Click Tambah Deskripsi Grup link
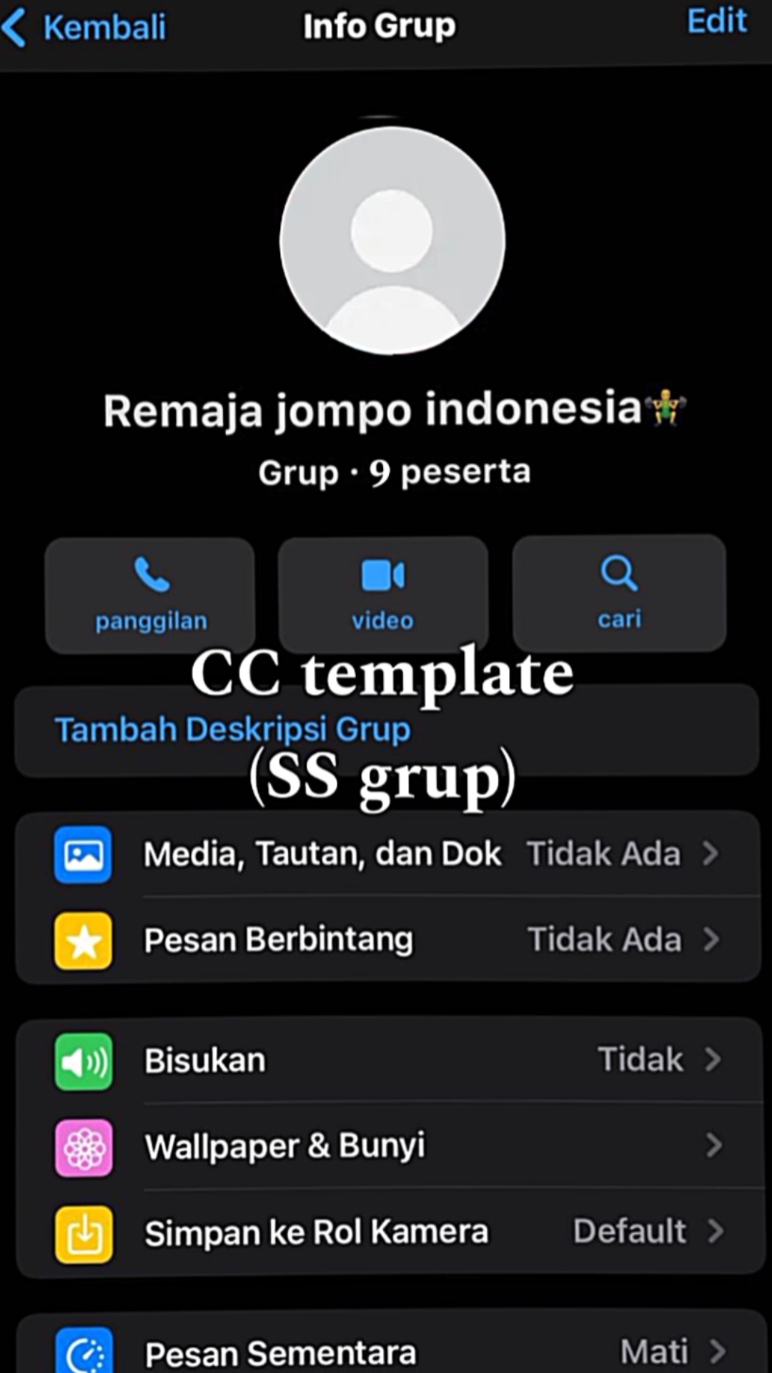The image size is (772, 1373). point(232,729)
